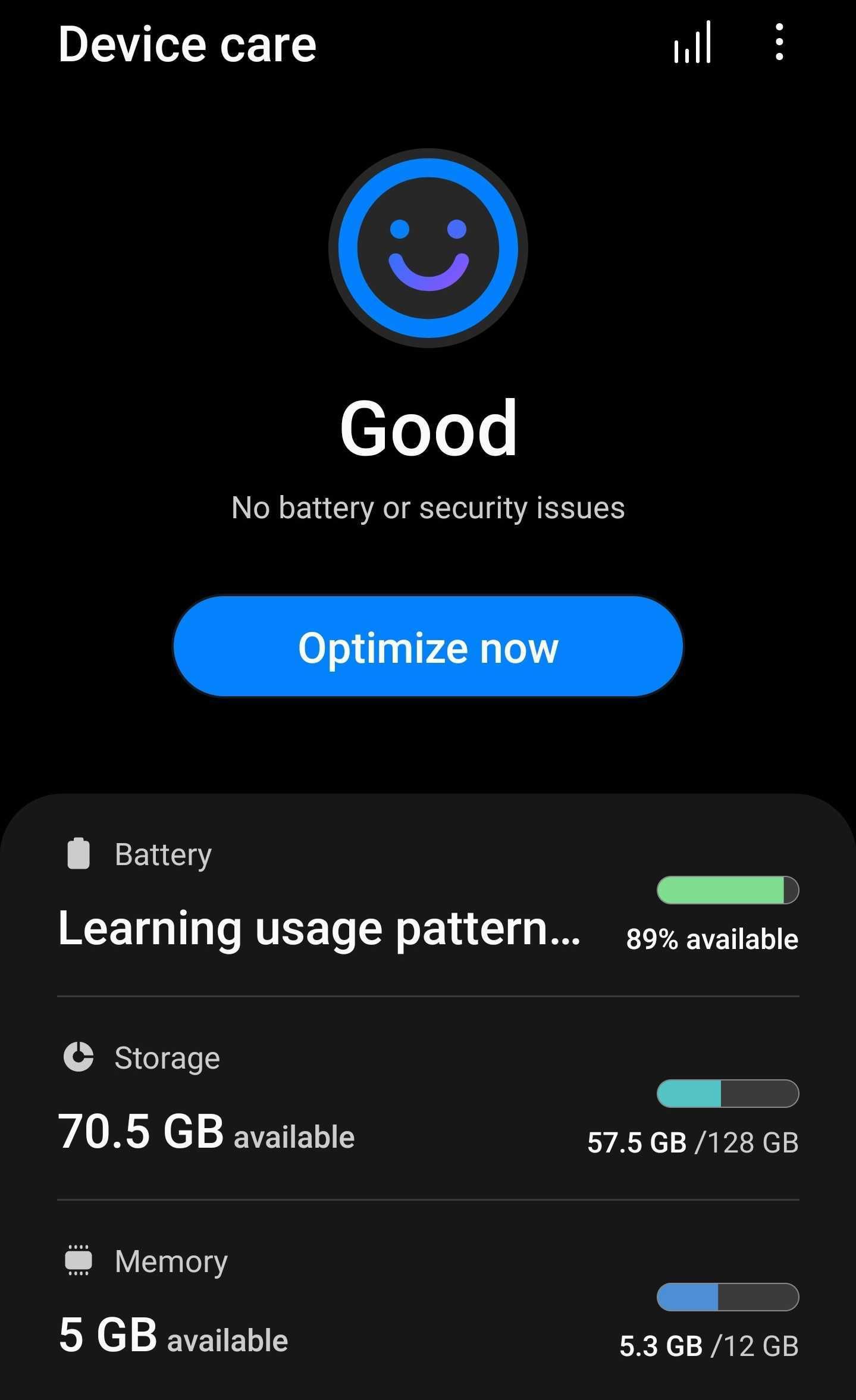The image size is (856, 1400).
Task: Tap the storage usage bar
Action: 727,1094
